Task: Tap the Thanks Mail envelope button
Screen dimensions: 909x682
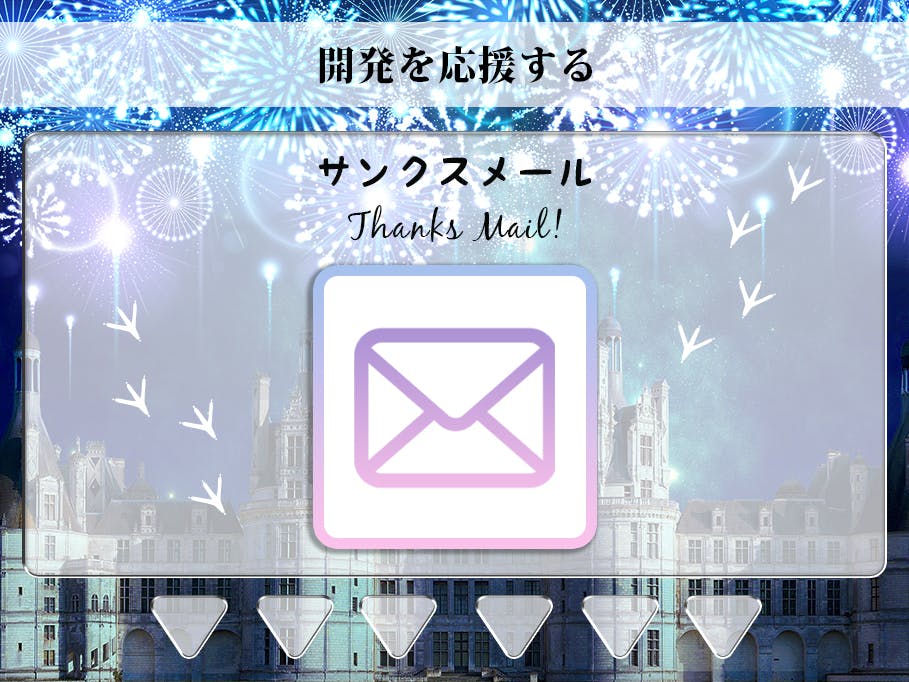Action: (x=454, y=407)
